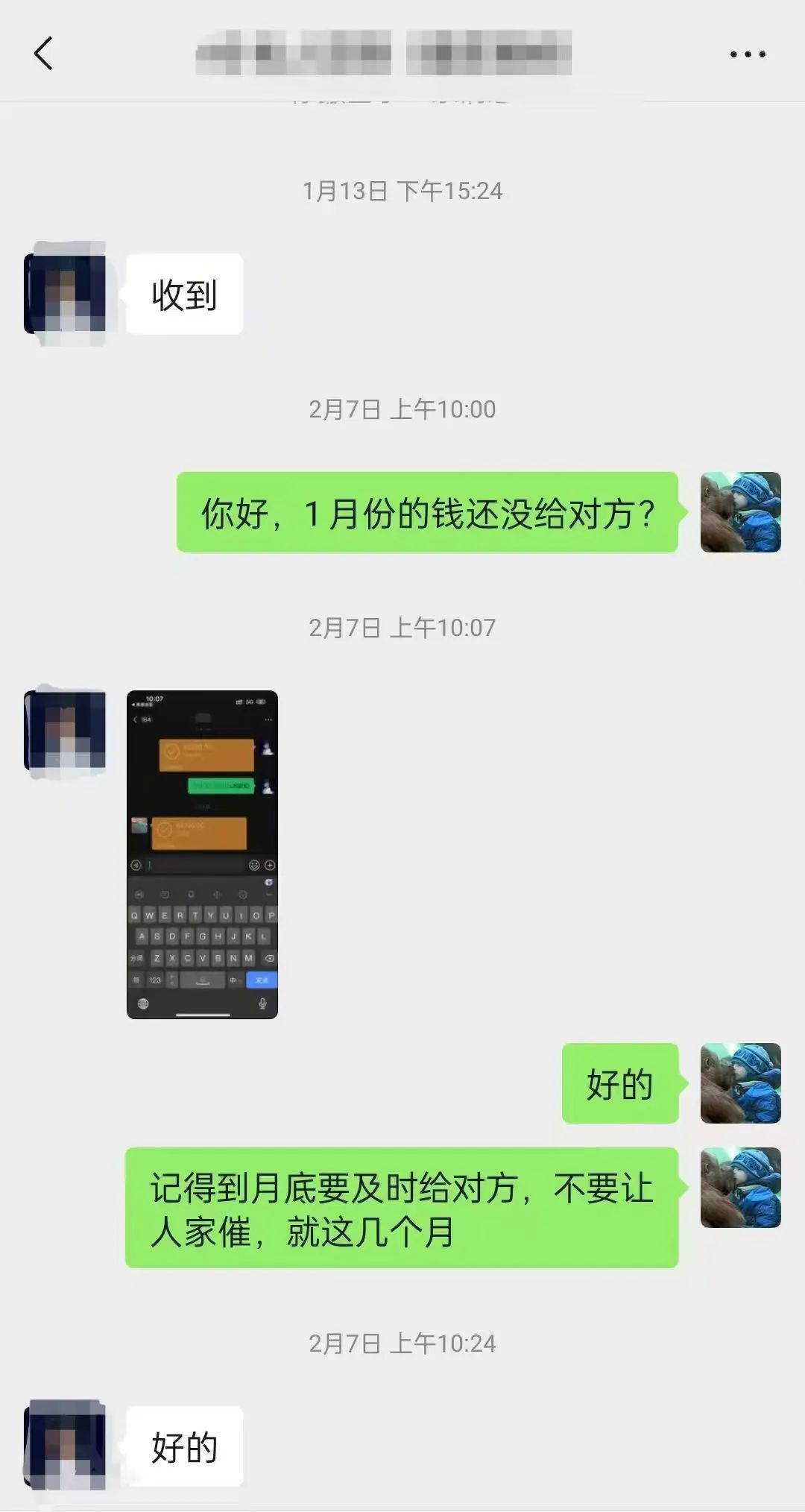Open the three-dot chat options menu
Viewport: 805px width, 1512px height.
[747, 54]
